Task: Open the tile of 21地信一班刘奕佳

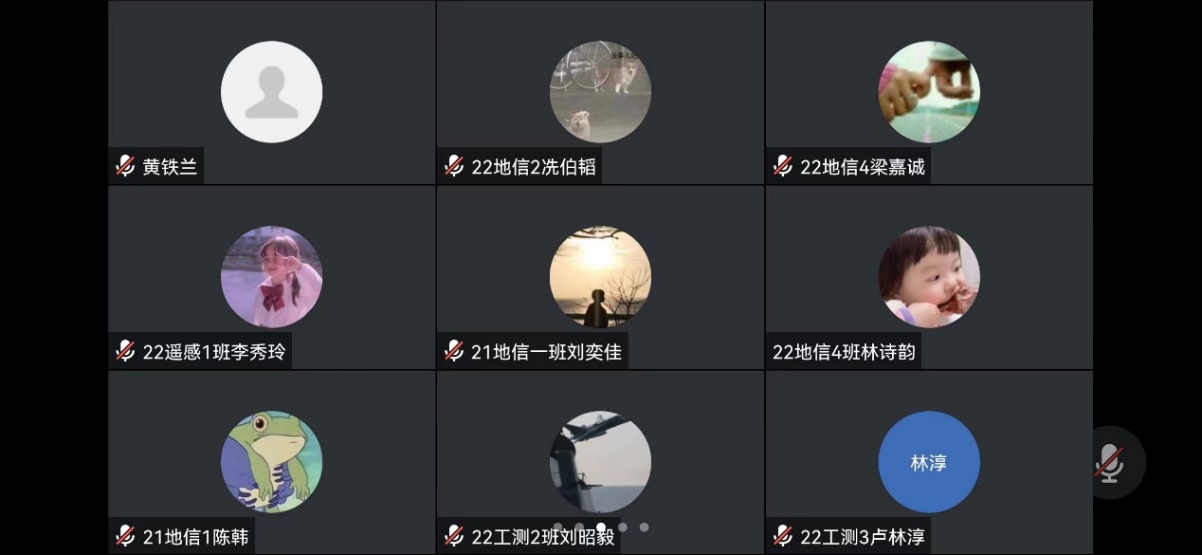Action: (600, 277)
